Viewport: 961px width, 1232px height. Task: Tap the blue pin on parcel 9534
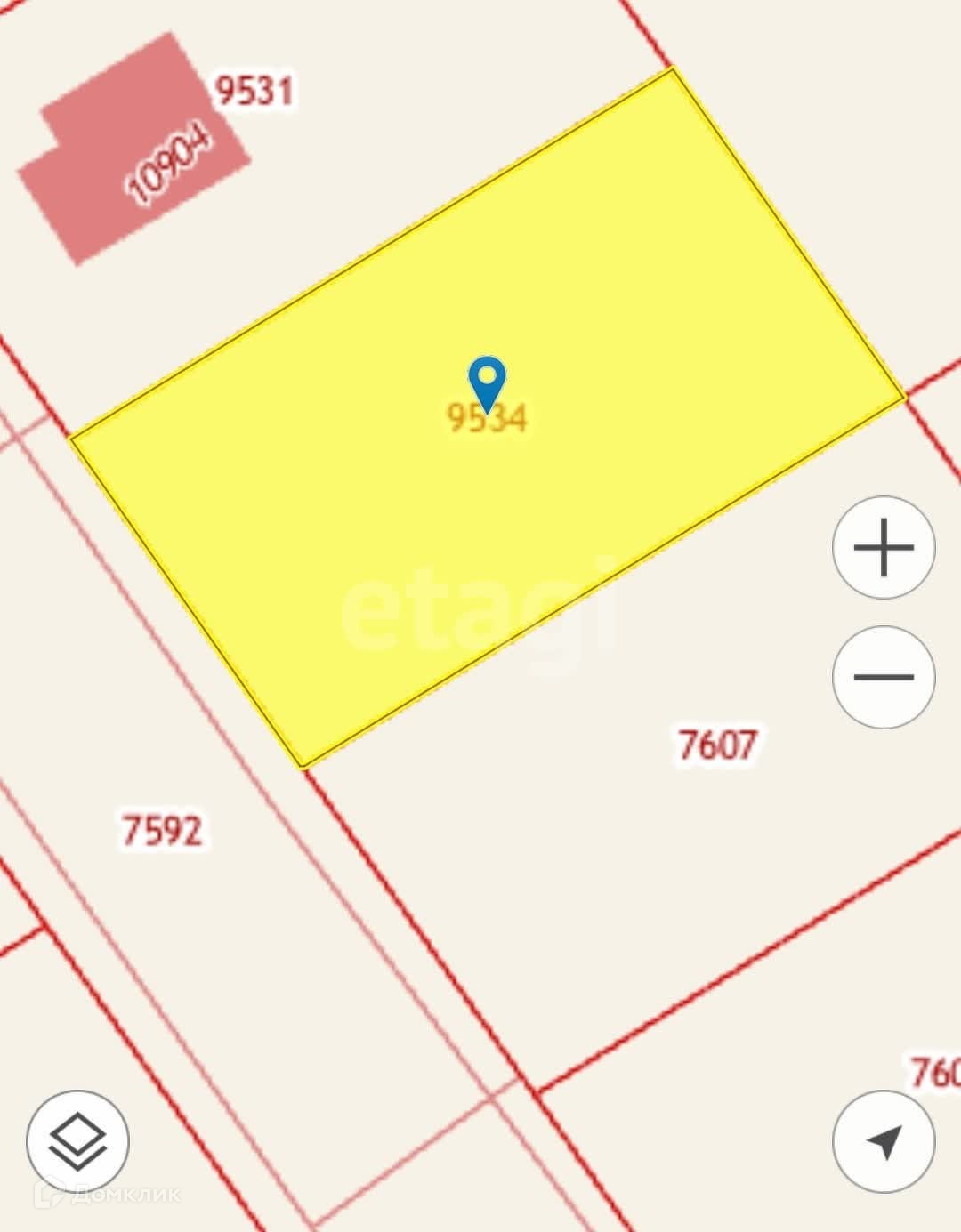point(487,383)
